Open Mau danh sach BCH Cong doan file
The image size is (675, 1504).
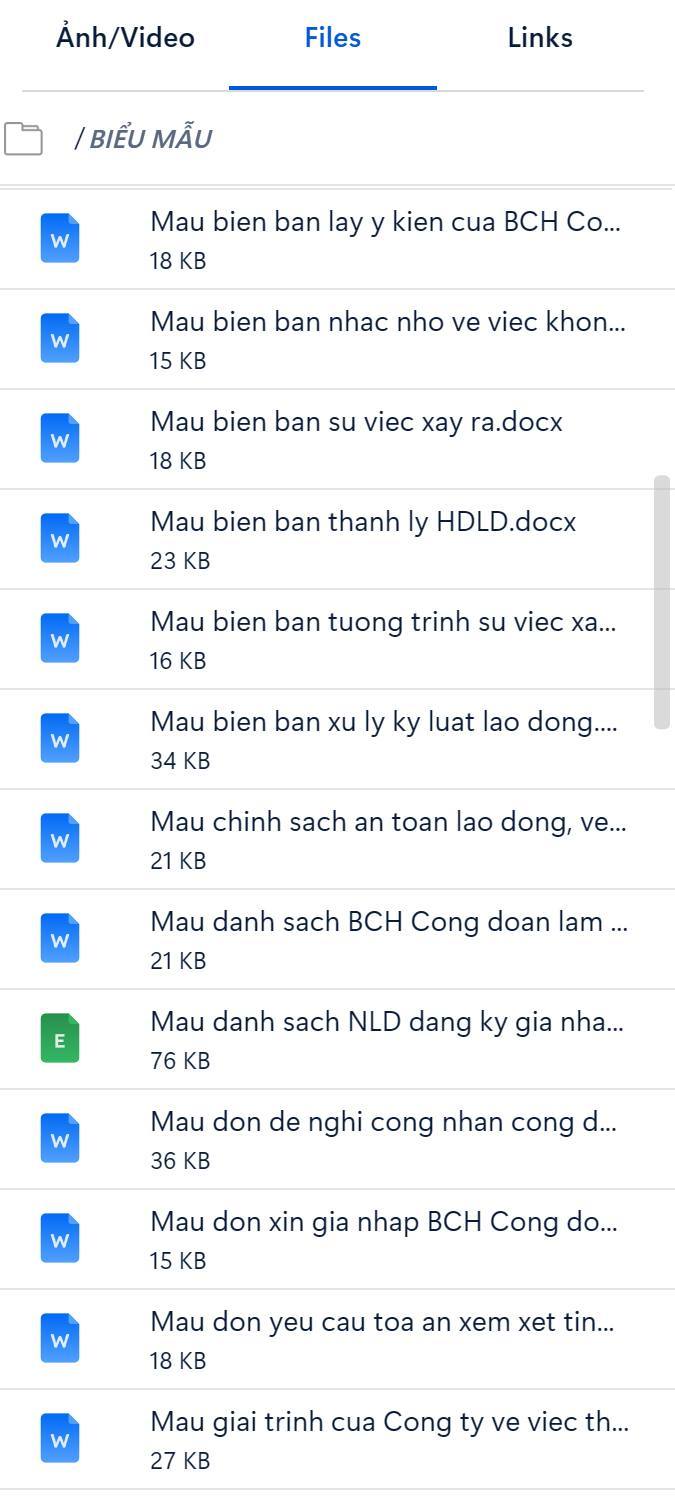385,939
